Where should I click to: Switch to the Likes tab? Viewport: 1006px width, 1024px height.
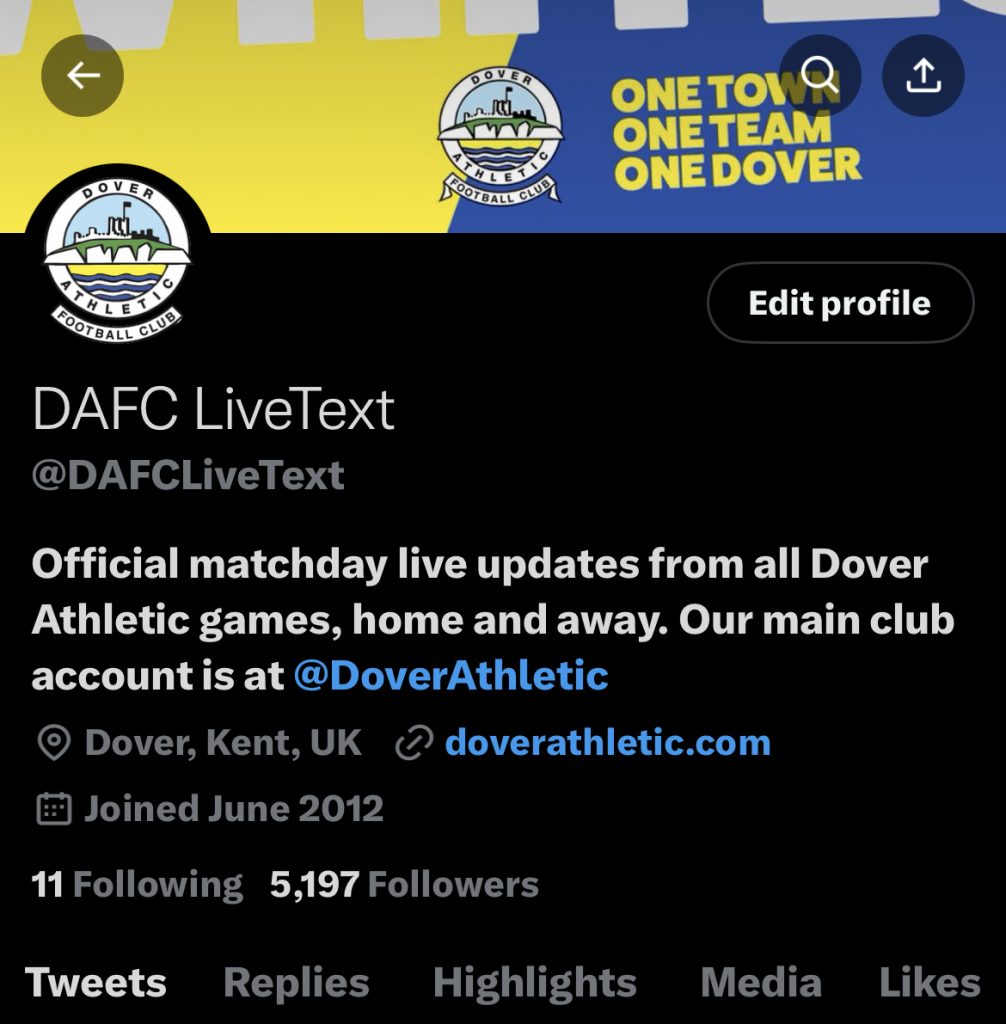pyautogui.click(x=929, y=982)
